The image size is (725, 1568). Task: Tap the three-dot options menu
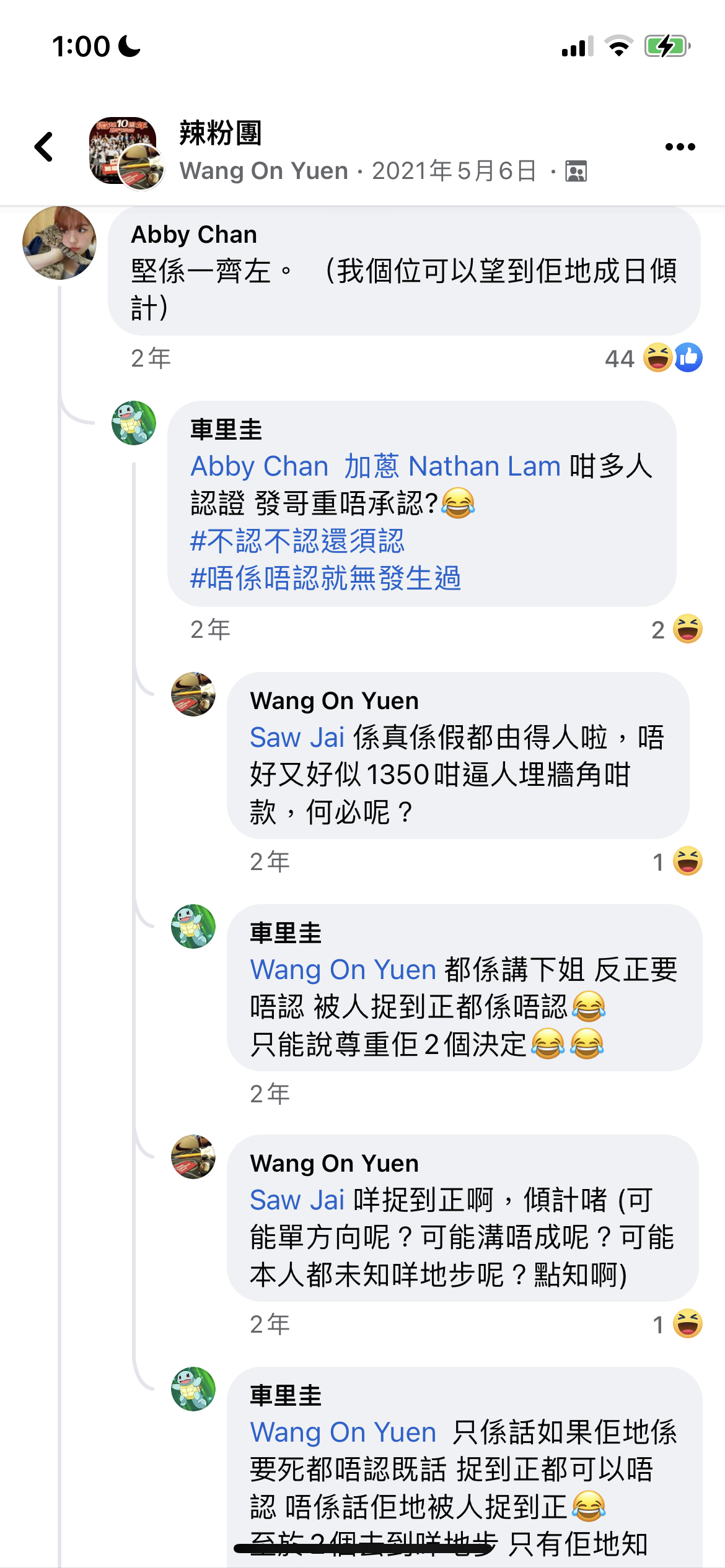click(x=679, y=146)
